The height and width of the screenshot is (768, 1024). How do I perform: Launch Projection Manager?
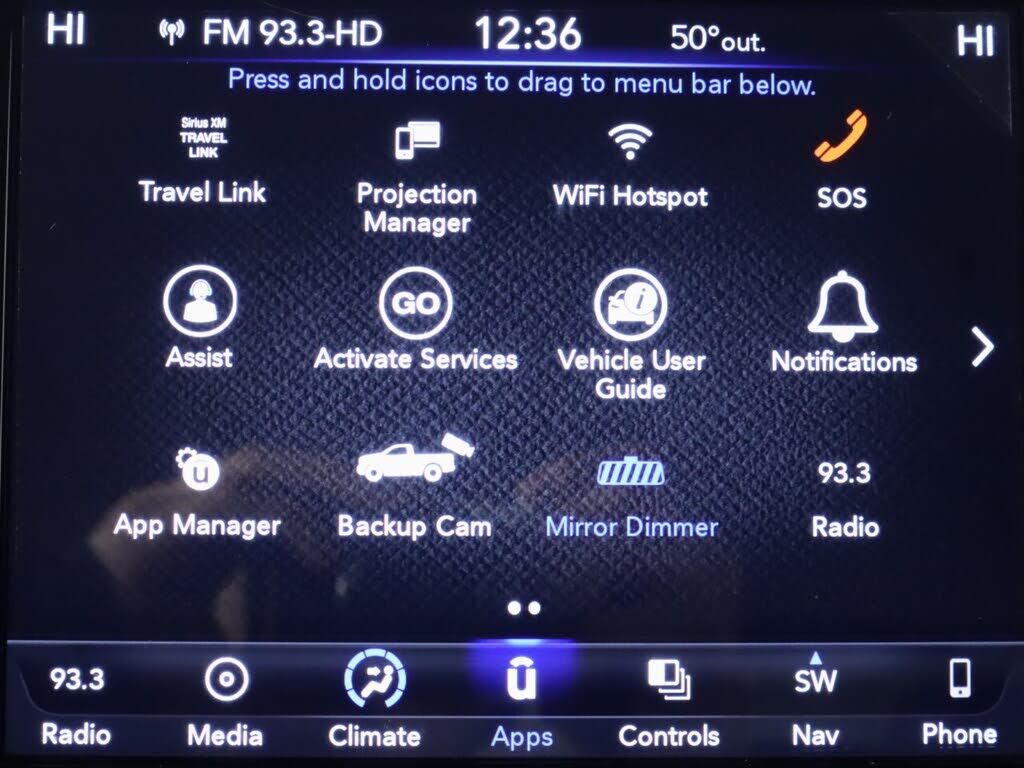tap(417, 177)
